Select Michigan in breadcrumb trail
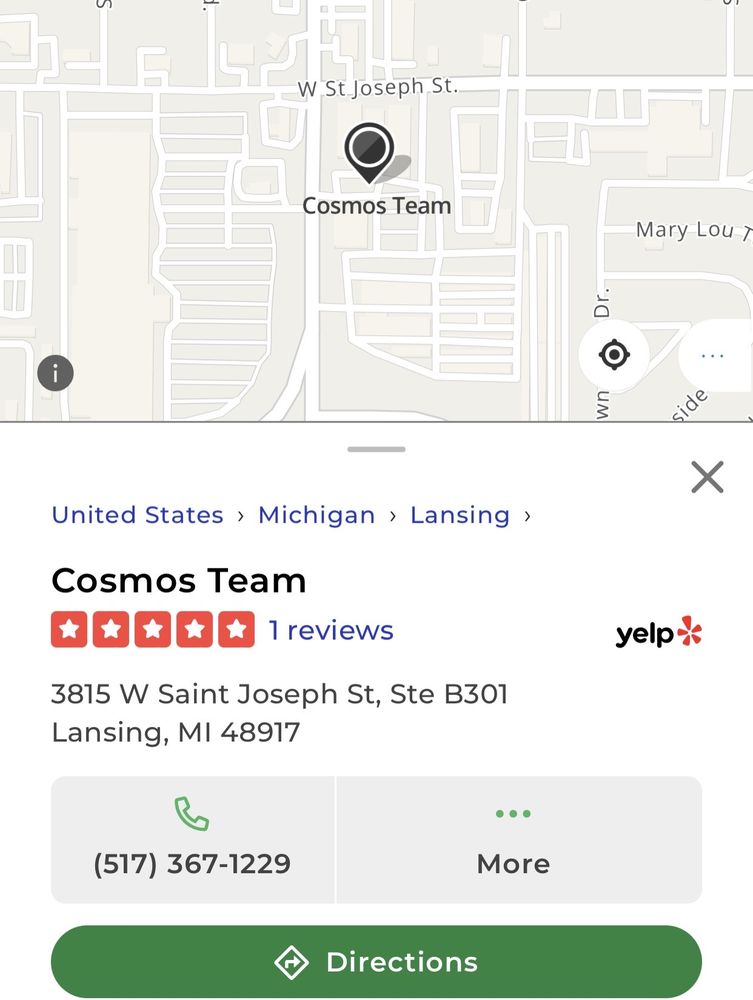This screenshot has height=1000, width=753. click(x=317, y=516)
